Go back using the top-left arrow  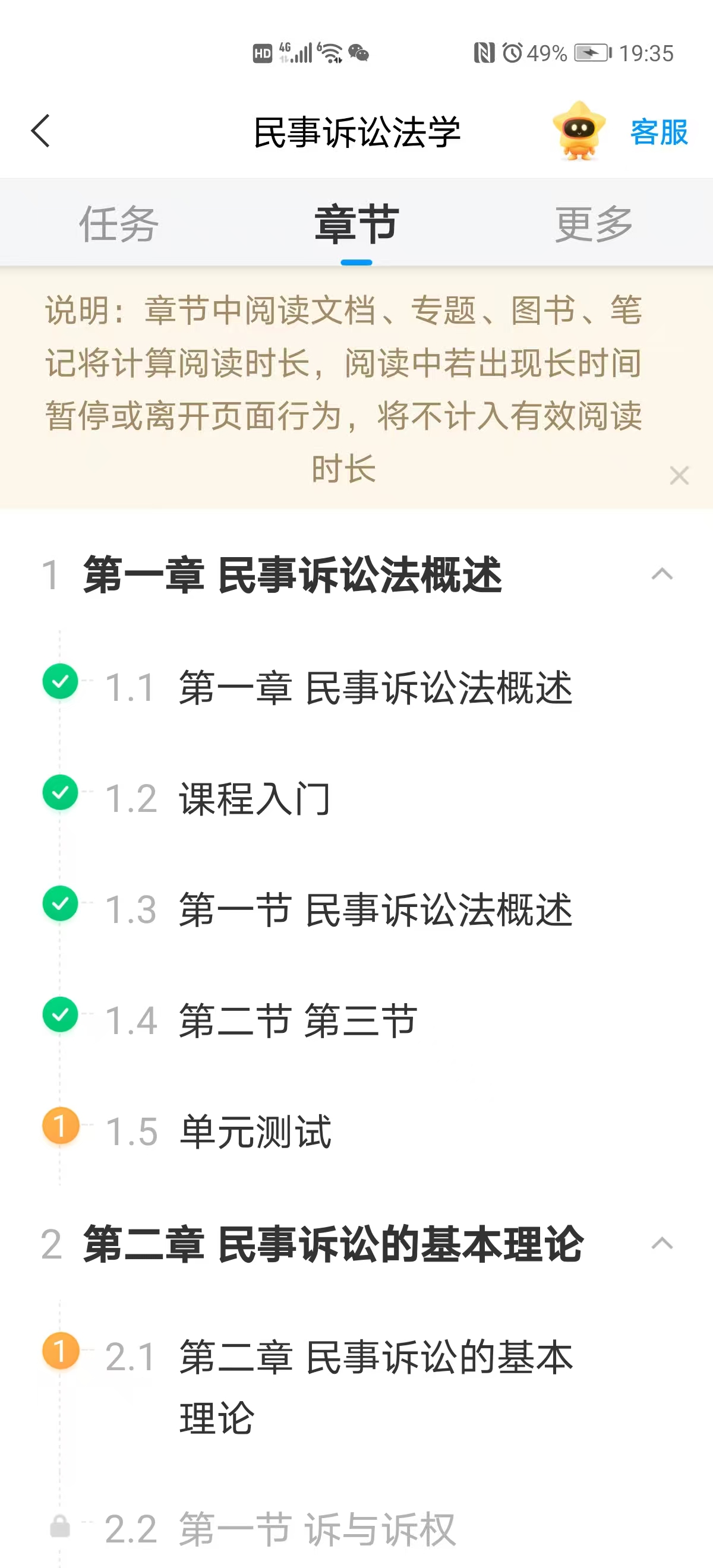click(40, 131)
